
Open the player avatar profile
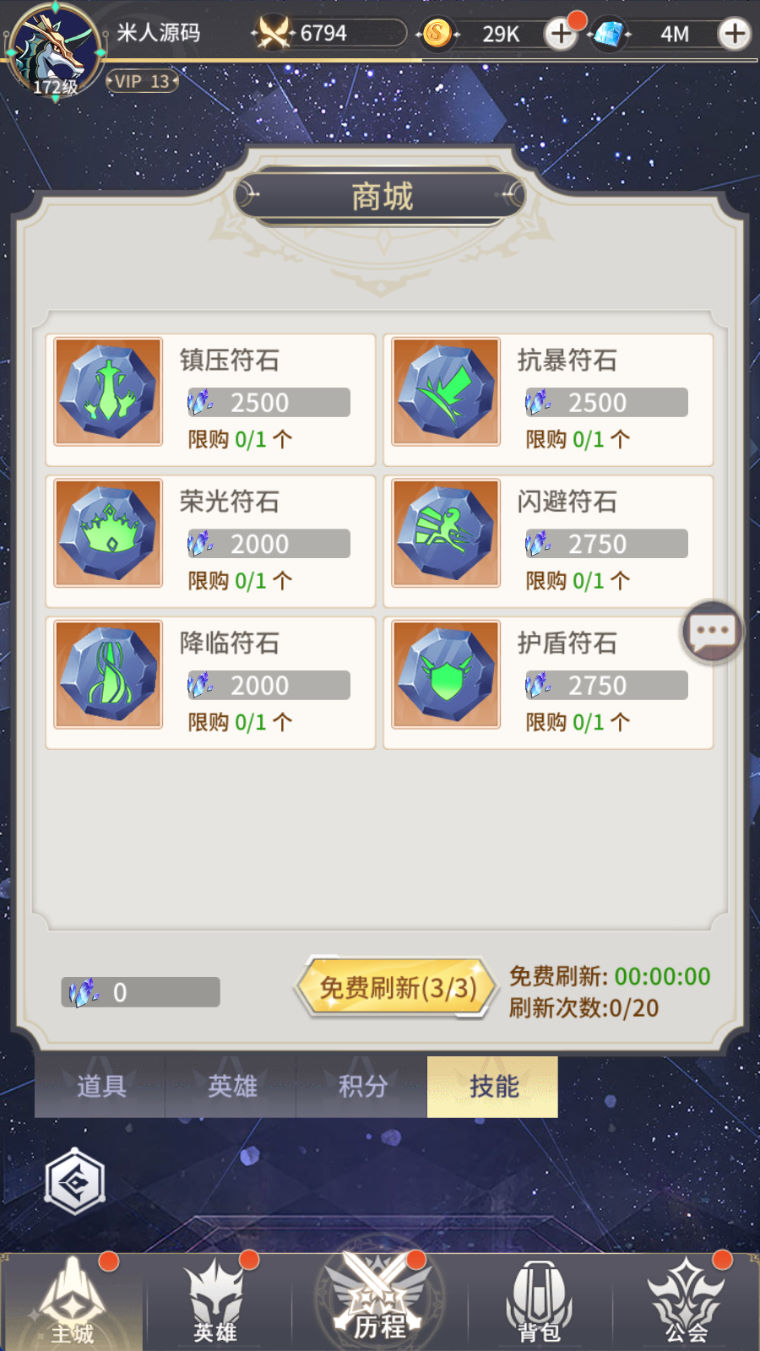pyautogui.click(x=55, y=47)
